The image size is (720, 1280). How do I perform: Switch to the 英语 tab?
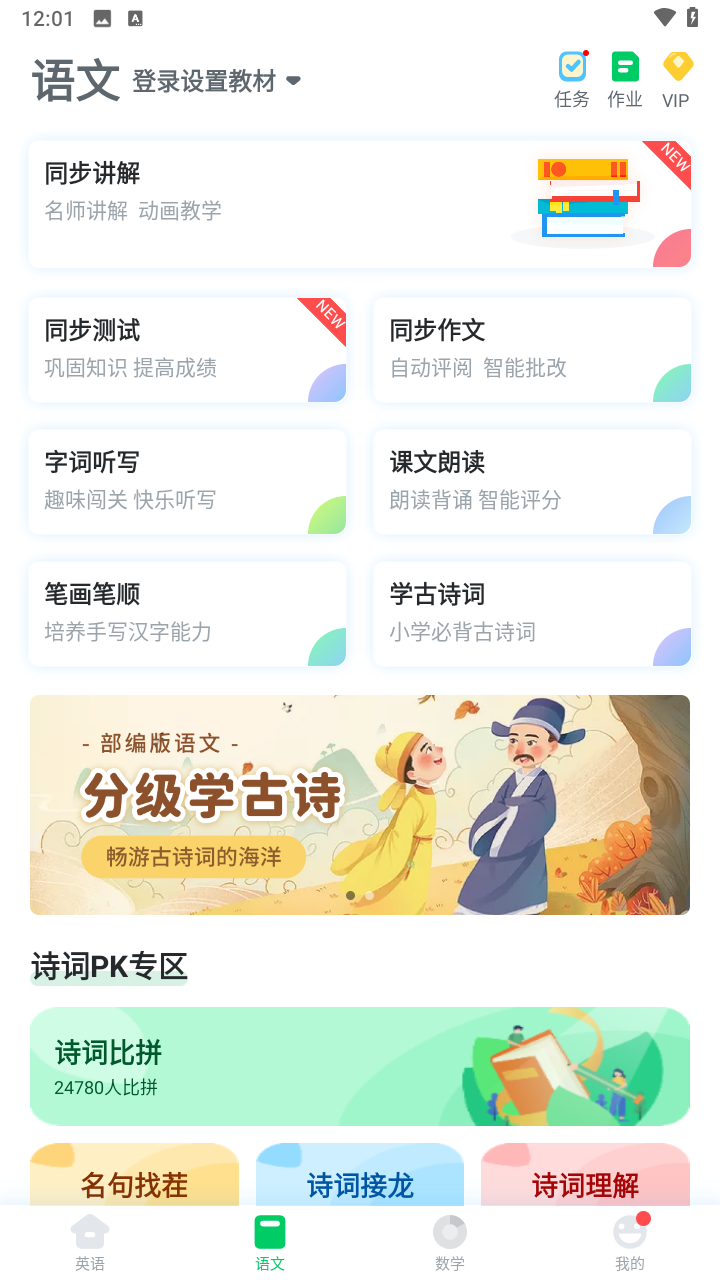coord(90,1243)
